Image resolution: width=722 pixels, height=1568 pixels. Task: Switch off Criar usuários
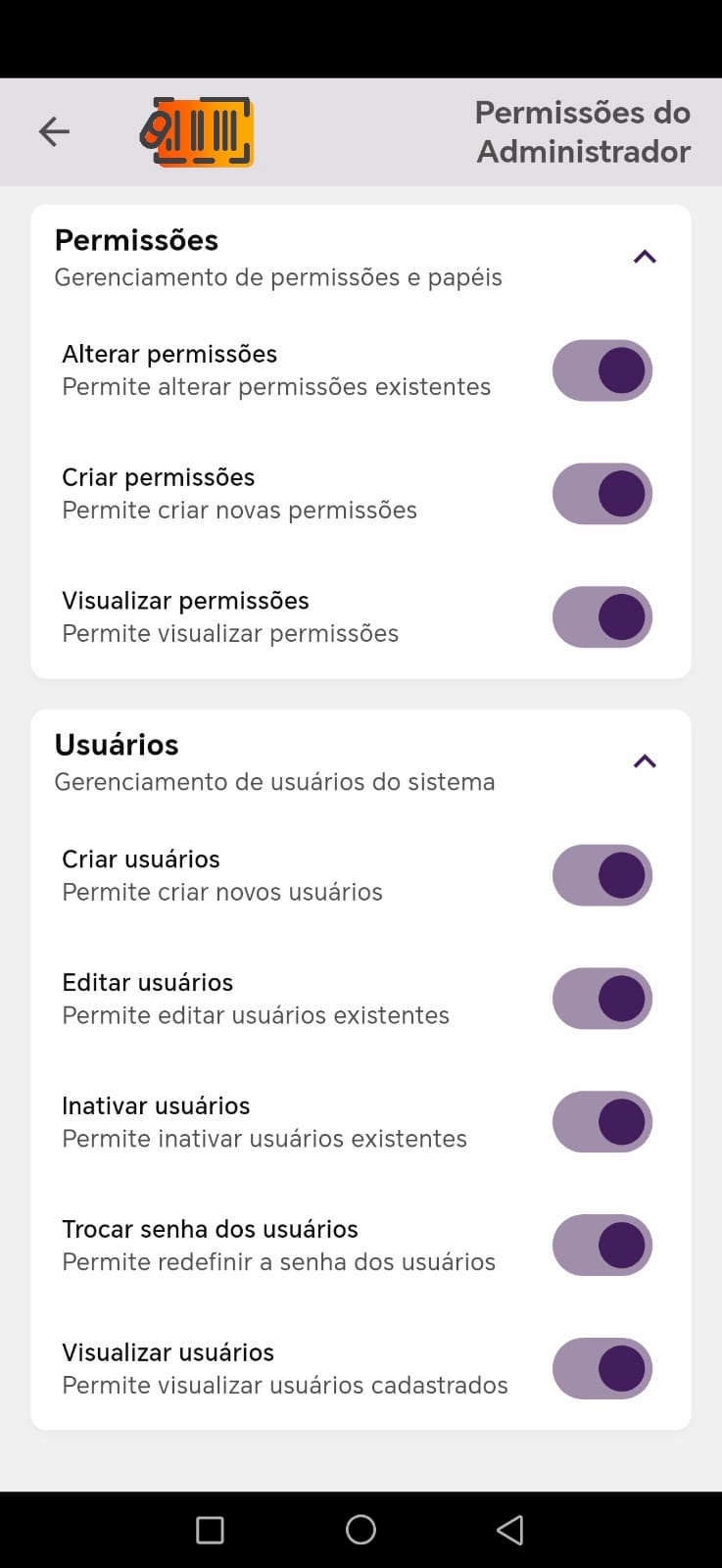(602, 875)
